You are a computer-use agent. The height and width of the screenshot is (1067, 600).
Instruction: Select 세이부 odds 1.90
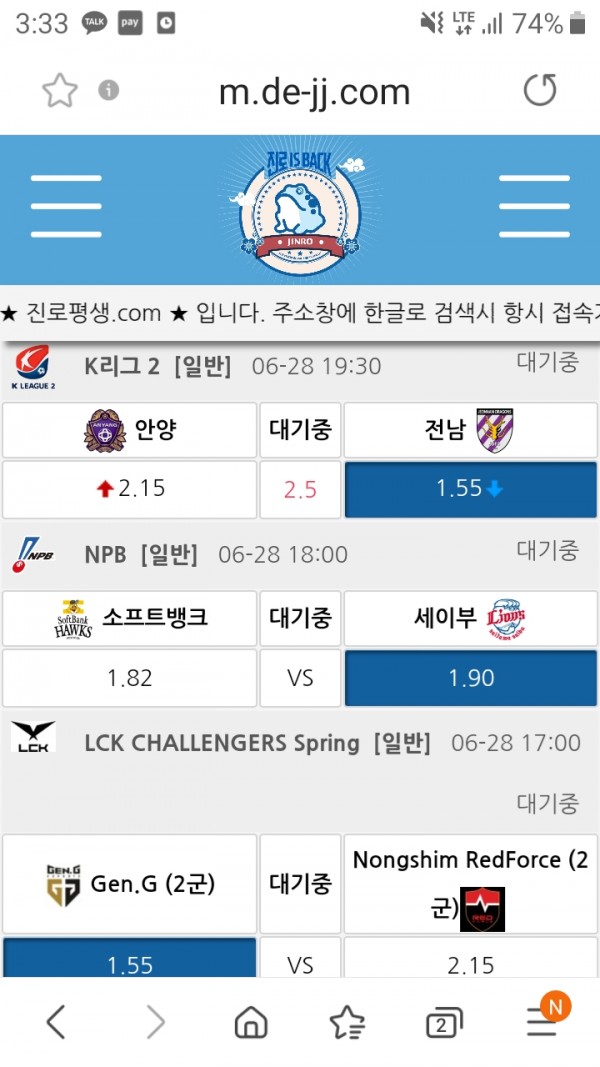[x=470, y=678]
